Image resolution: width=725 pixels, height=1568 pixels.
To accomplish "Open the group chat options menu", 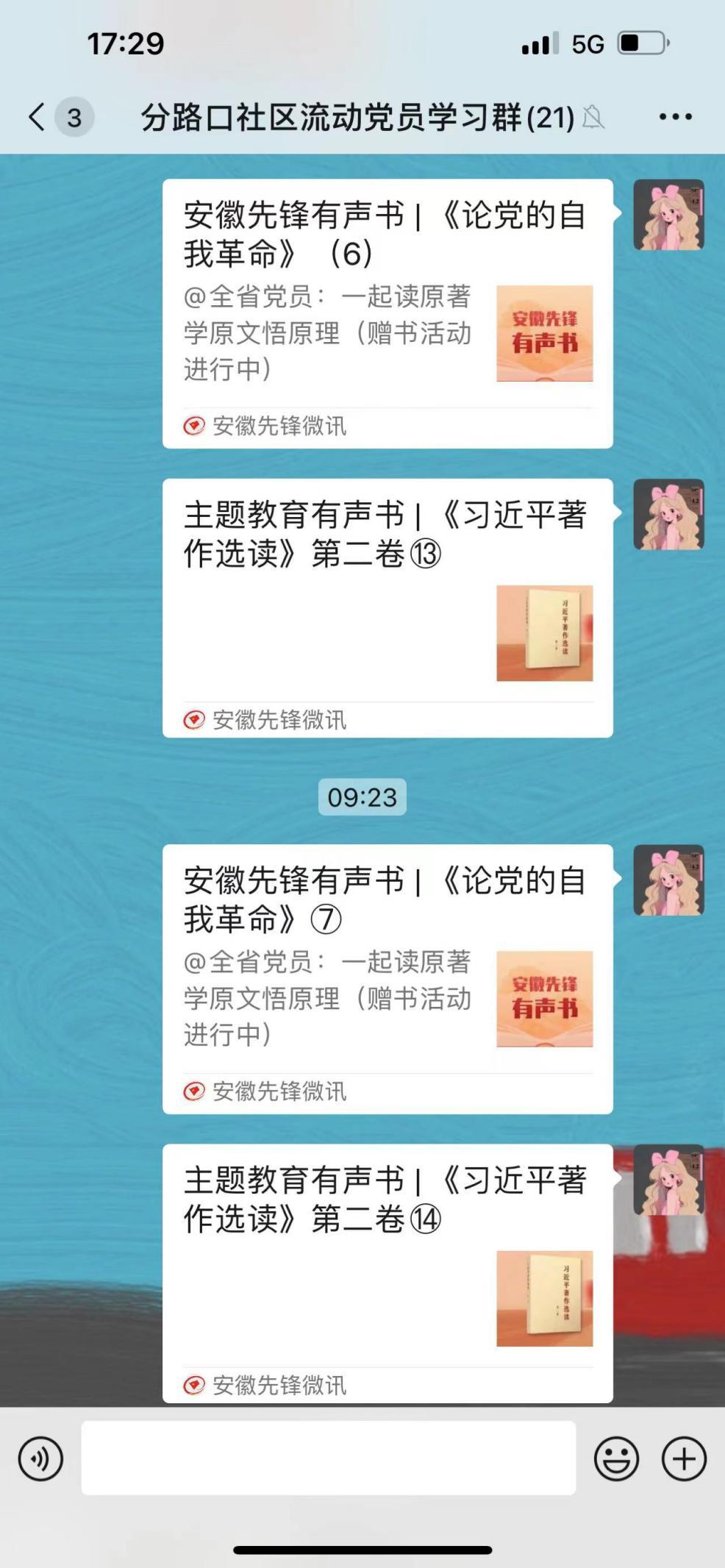I will click(x=675, y=117).
